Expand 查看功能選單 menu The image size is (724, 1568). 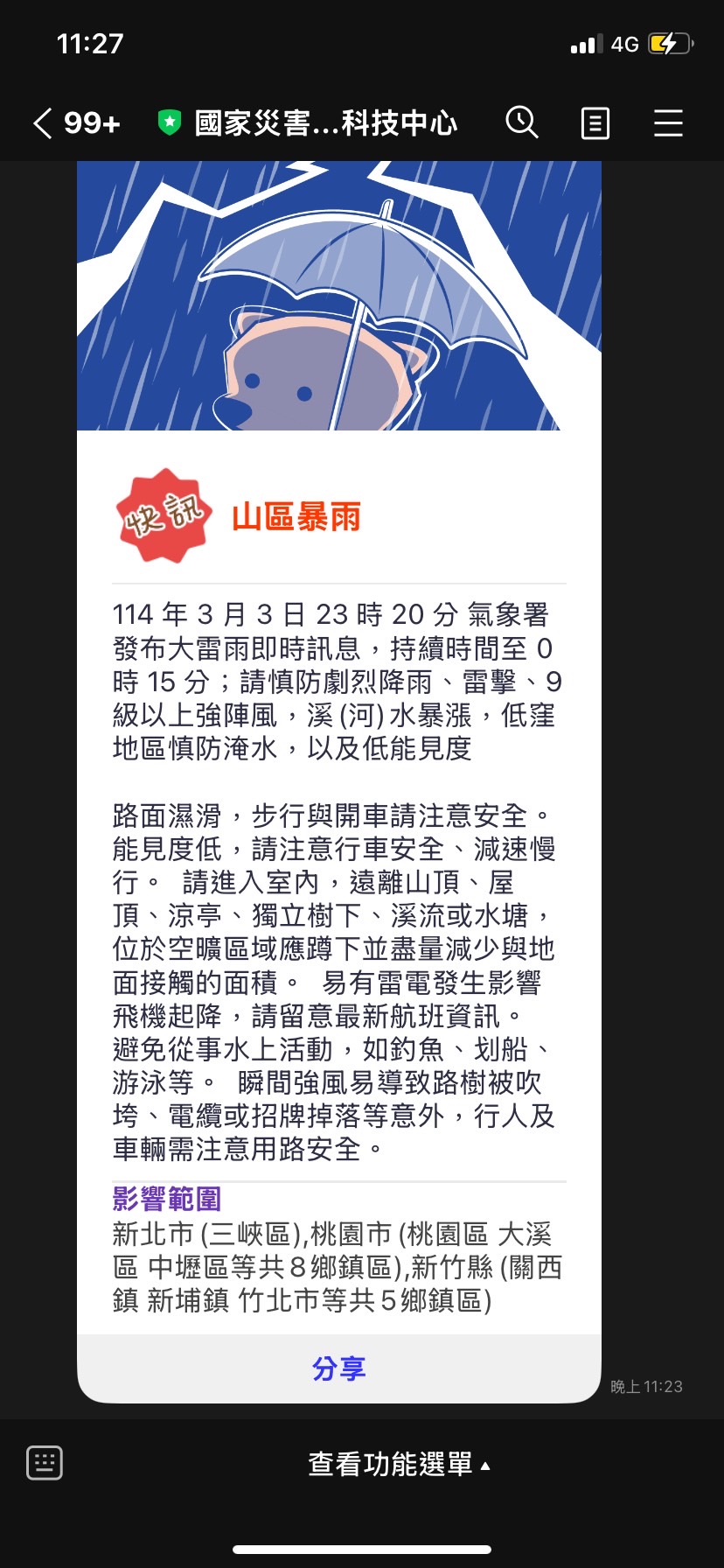pos(399,1464)
